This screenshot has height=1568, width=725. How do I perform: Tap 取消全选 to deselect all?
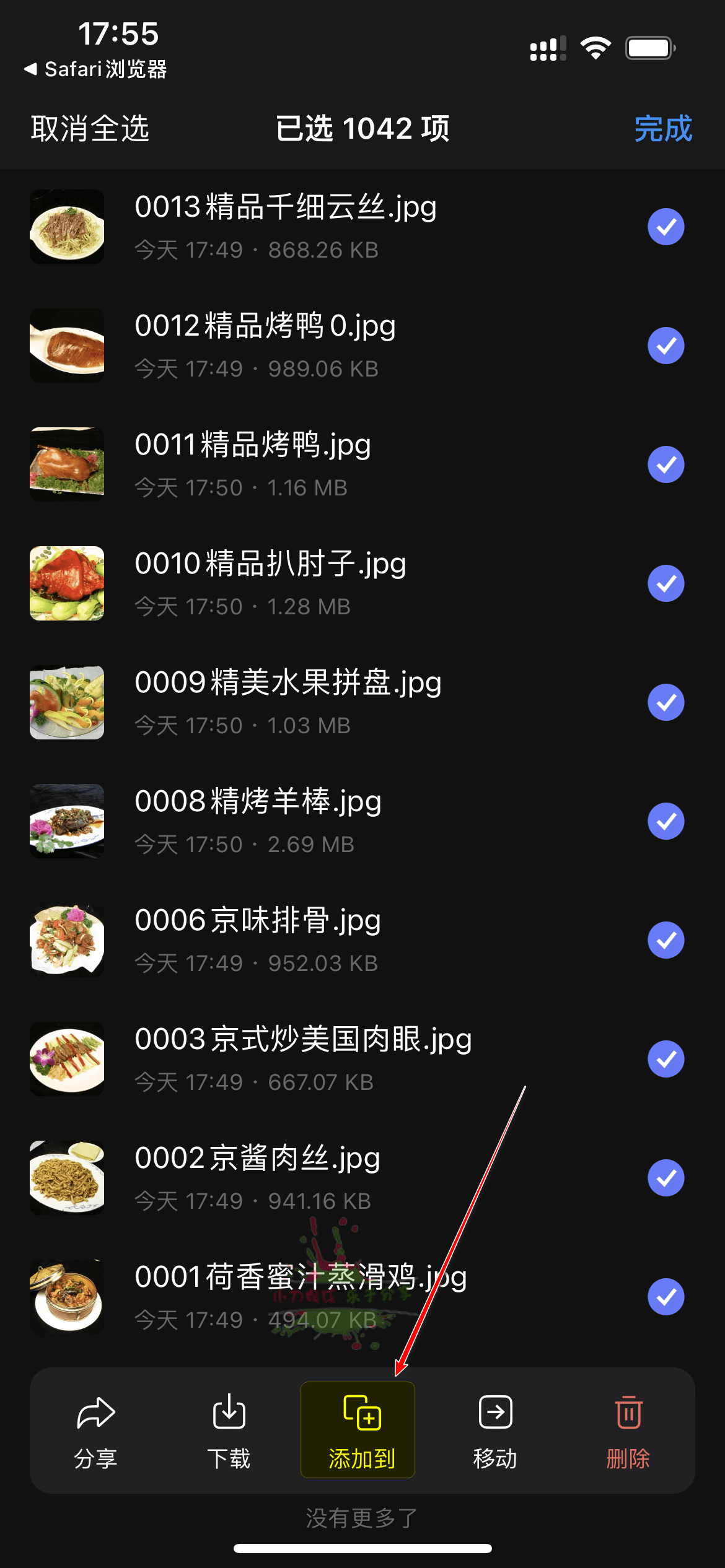point(89,128)
